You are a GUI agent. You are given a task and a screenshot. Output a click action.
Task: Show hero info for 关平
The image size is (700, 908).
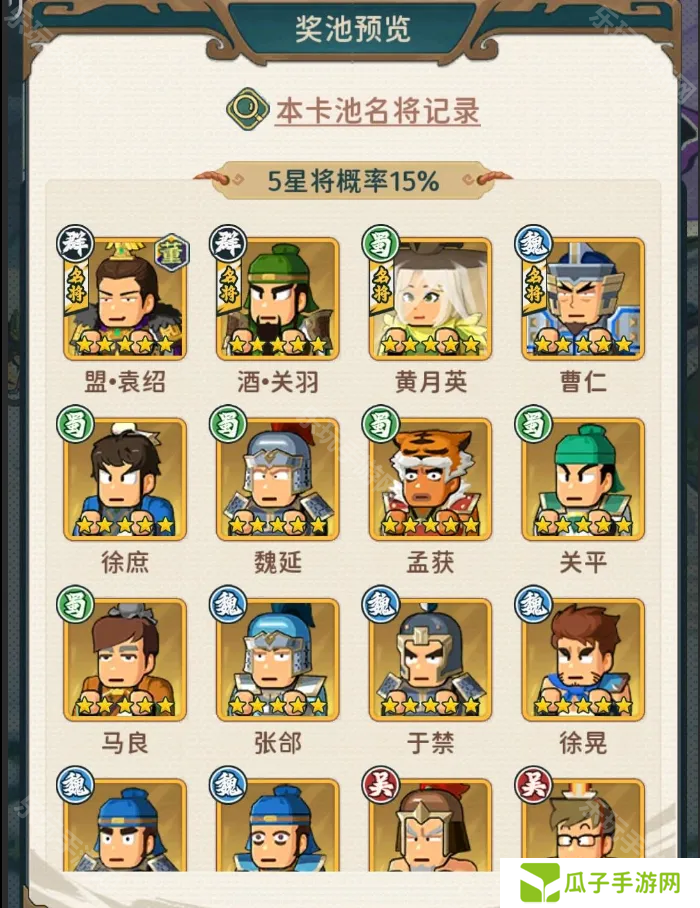[x=583, y=479]
